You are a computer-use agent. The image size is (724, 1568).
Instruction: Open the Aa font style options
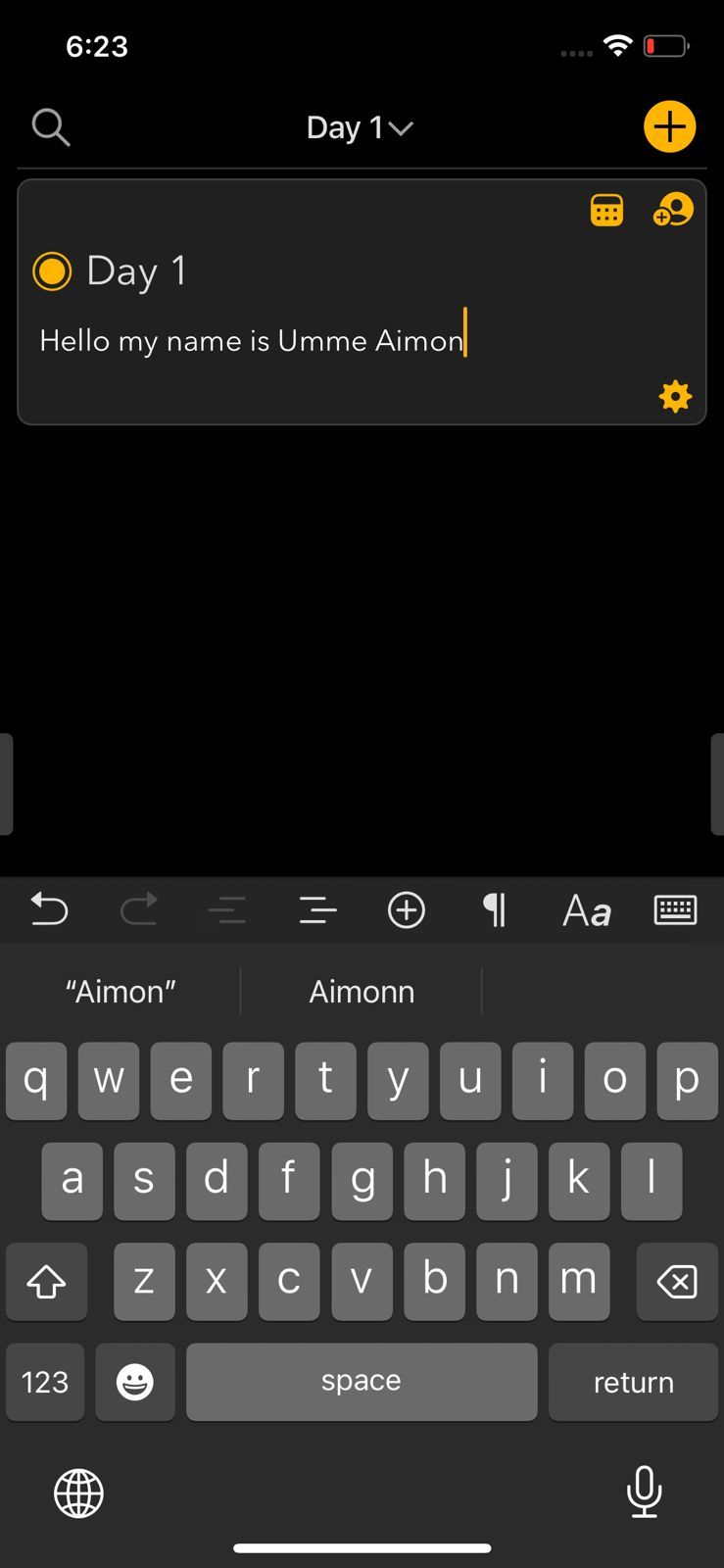click(x=586, y=909)
